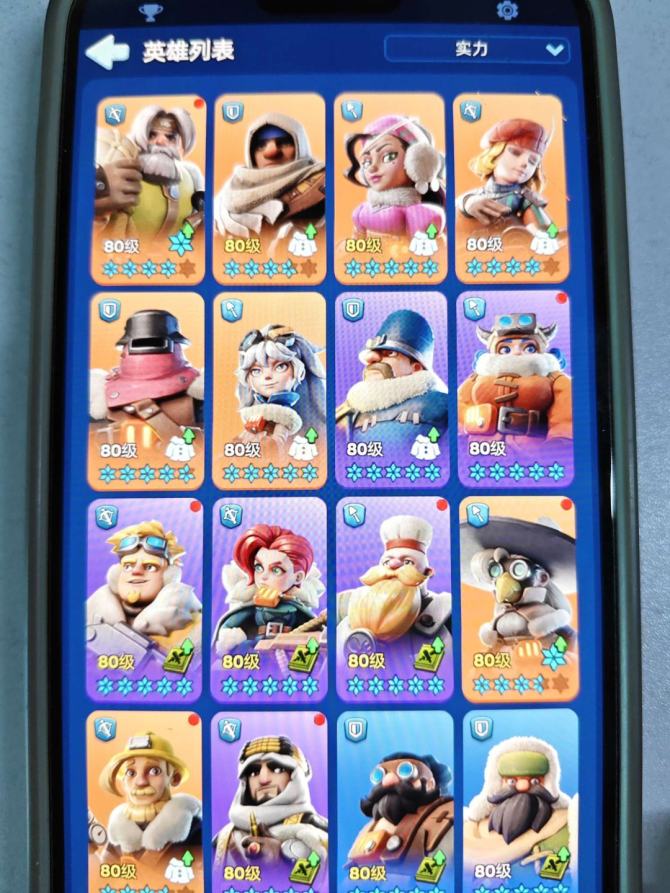
Task: Select the girl with pink hat hero
Action: [x=390, y=185]
